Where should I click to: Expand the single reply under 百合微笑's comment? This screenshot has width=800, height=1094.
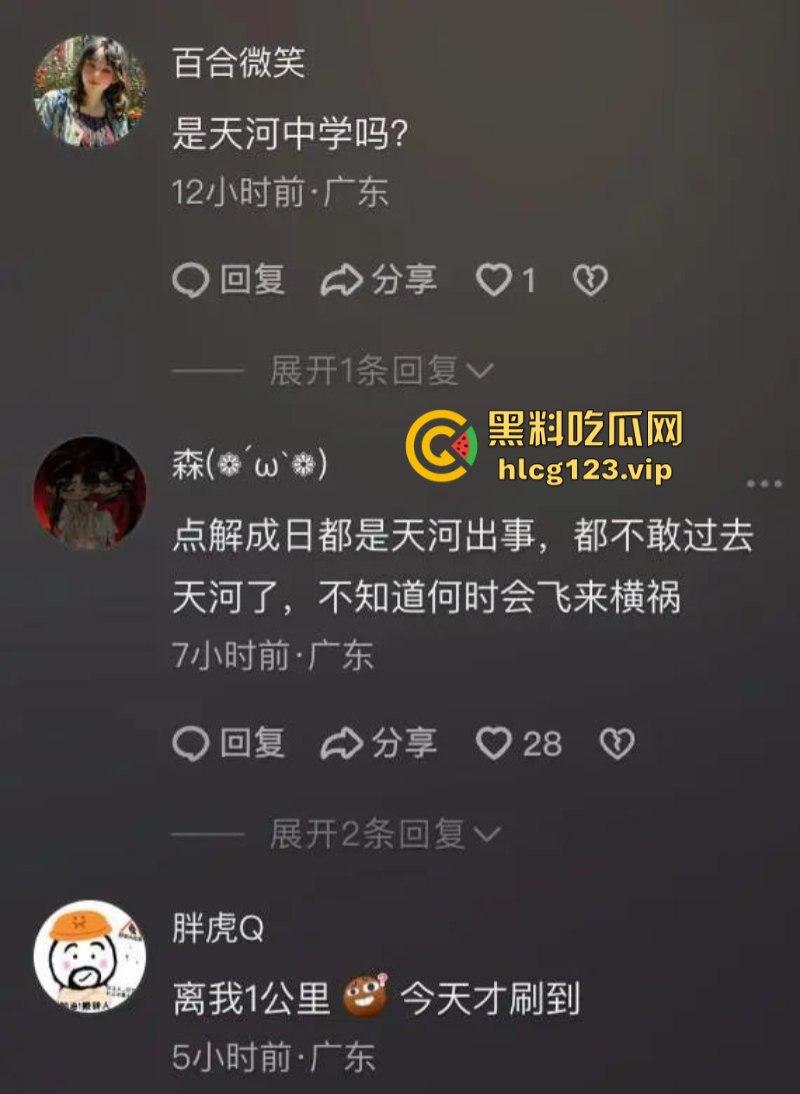[365, 368]
